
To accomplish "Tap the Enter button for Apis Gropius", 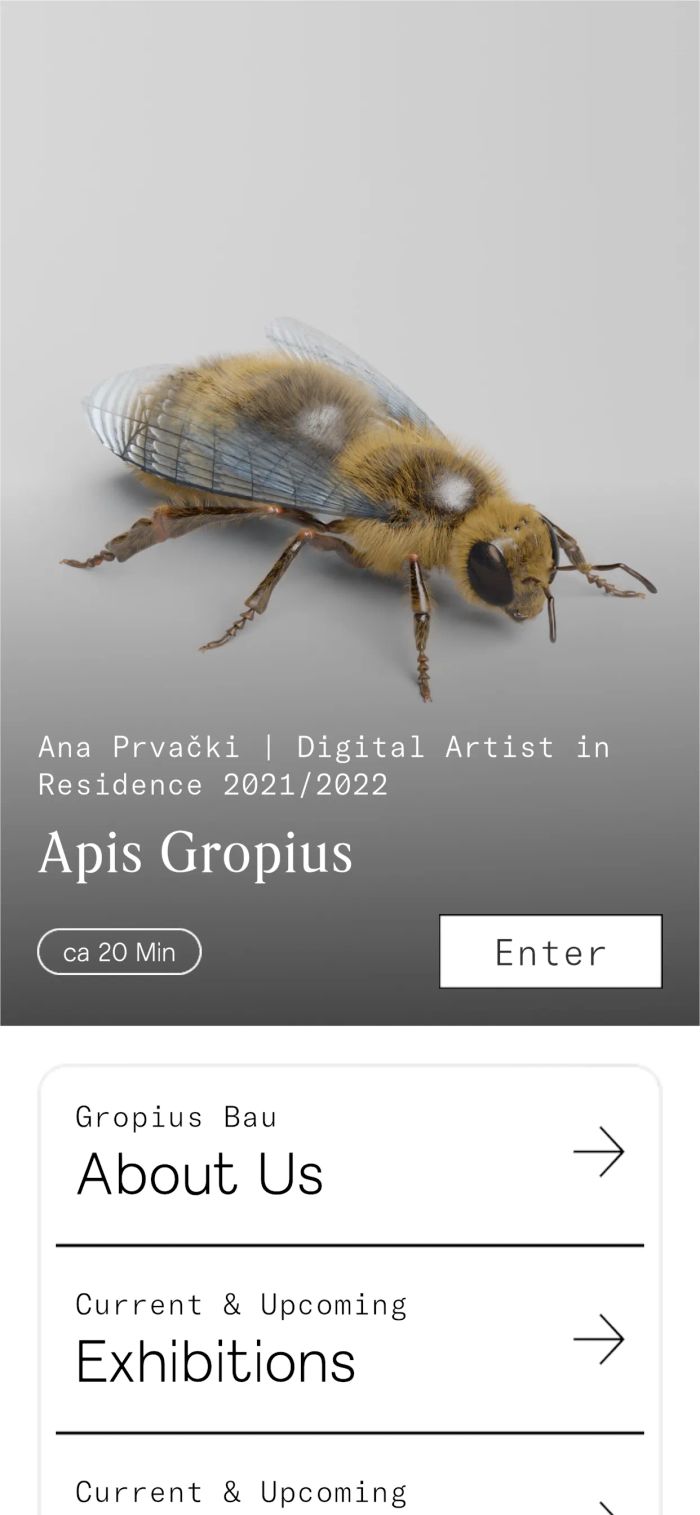I will coord(550,951).
